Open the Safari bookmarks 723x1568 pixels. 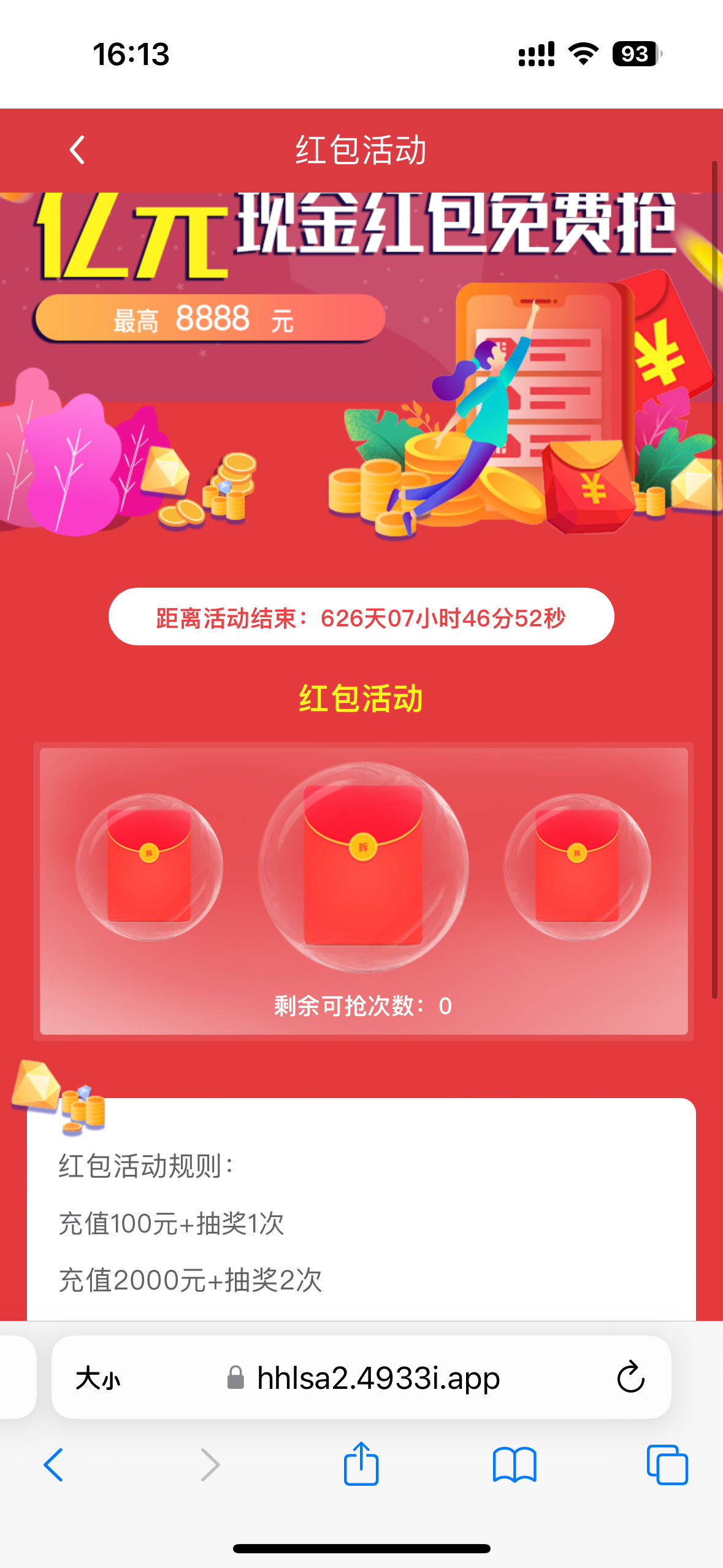(x=515, y=1465)
